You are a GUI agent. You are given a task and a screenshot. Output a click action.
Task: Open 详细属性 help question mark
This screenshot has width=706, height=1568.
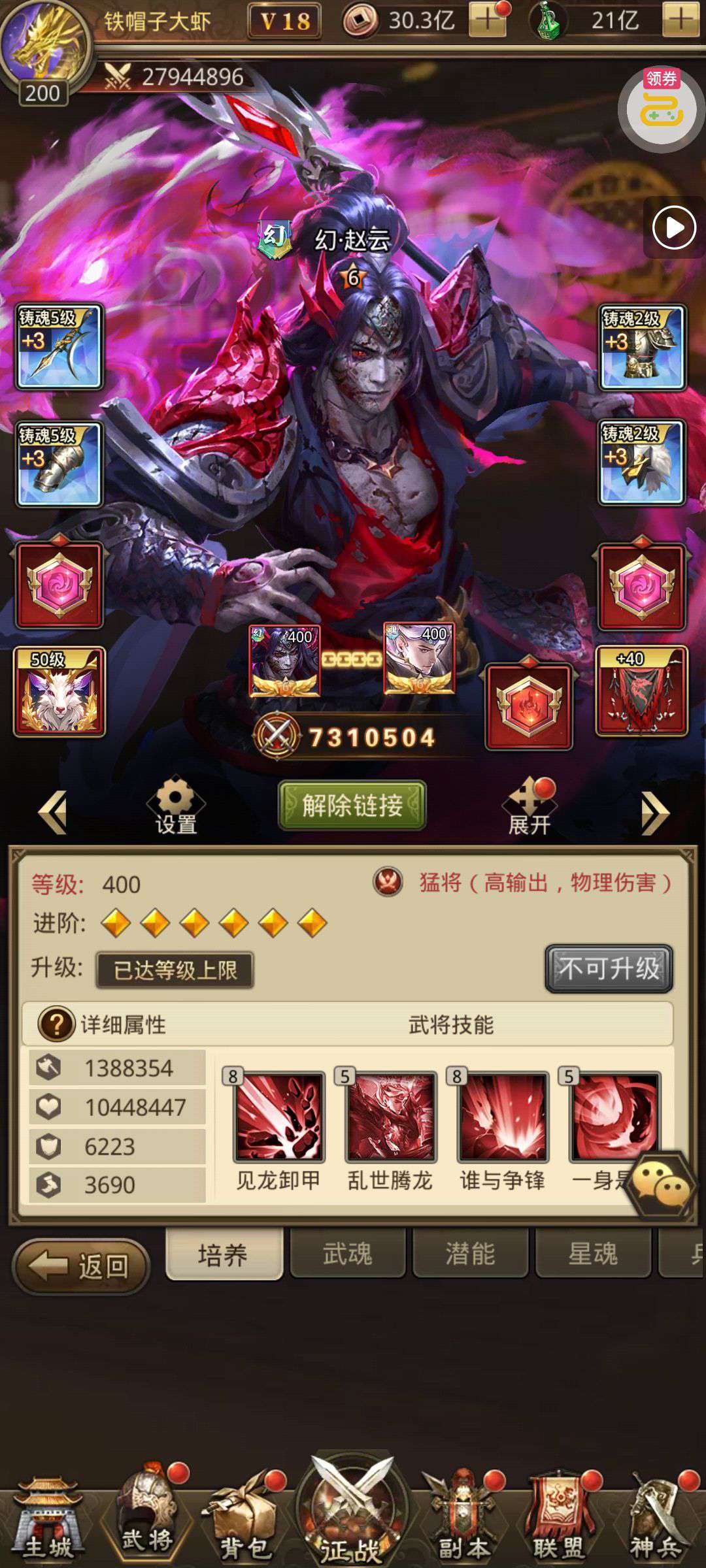(56, 1024)
